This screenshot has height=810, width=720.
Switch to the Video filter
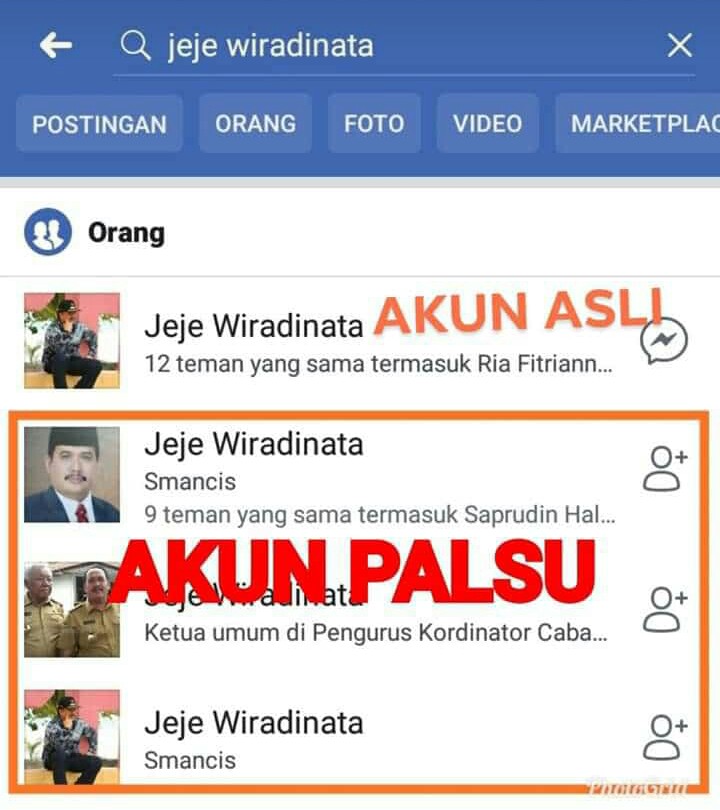click(x=487, y=124)
